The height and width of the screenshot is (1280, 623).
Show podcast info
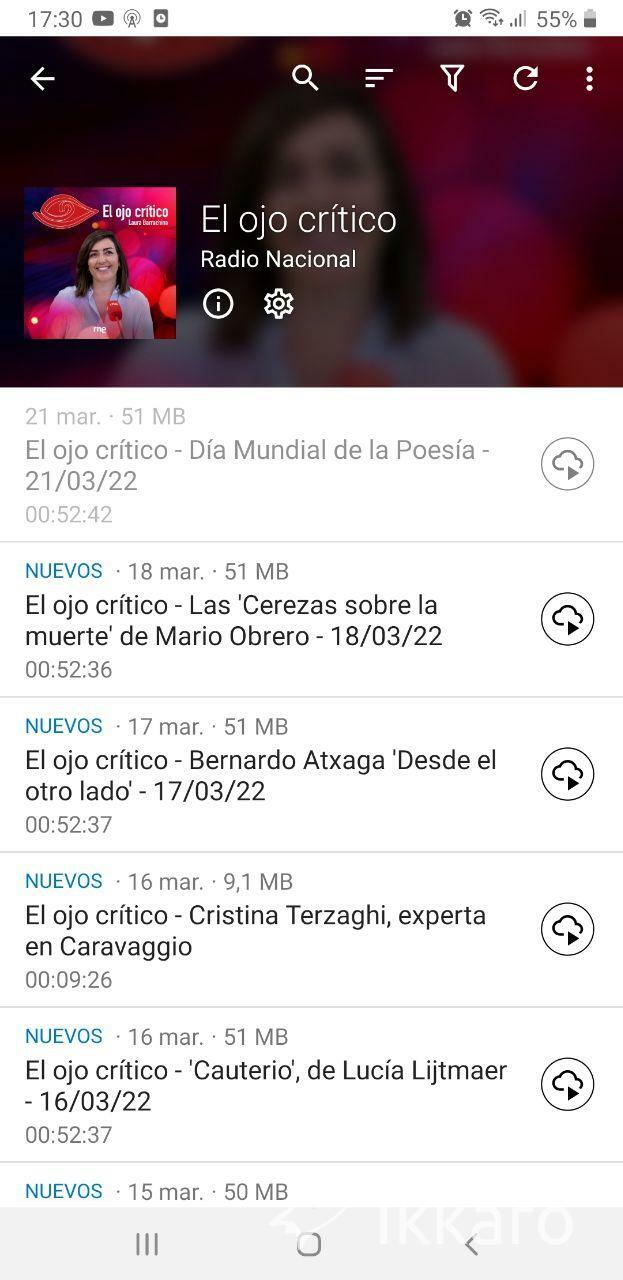[218, 303]
